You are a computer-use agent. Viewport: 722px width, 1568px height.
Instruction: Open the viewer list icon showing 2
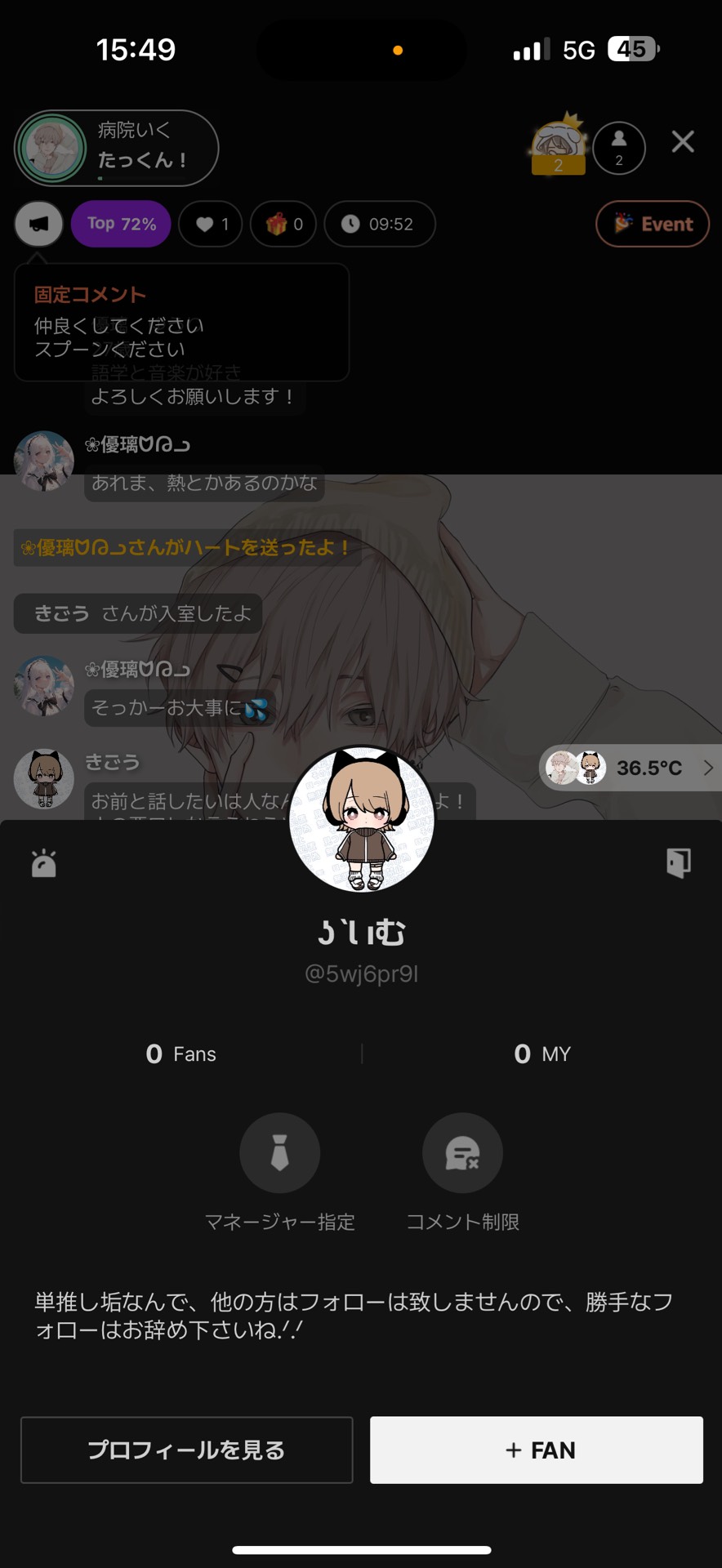pyautogui.click(x=618, y=148)
